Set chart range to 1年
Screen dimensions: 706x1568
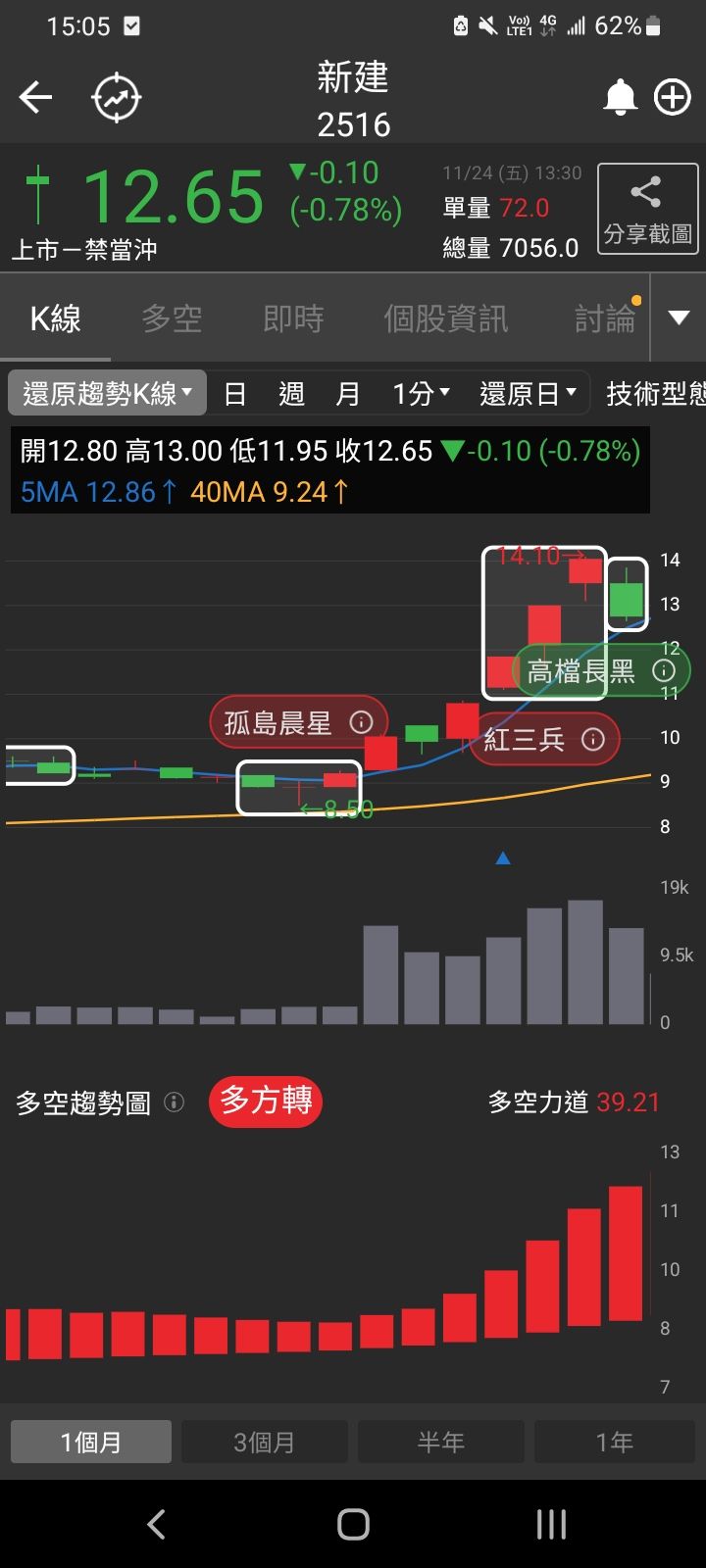[615, 1442]
